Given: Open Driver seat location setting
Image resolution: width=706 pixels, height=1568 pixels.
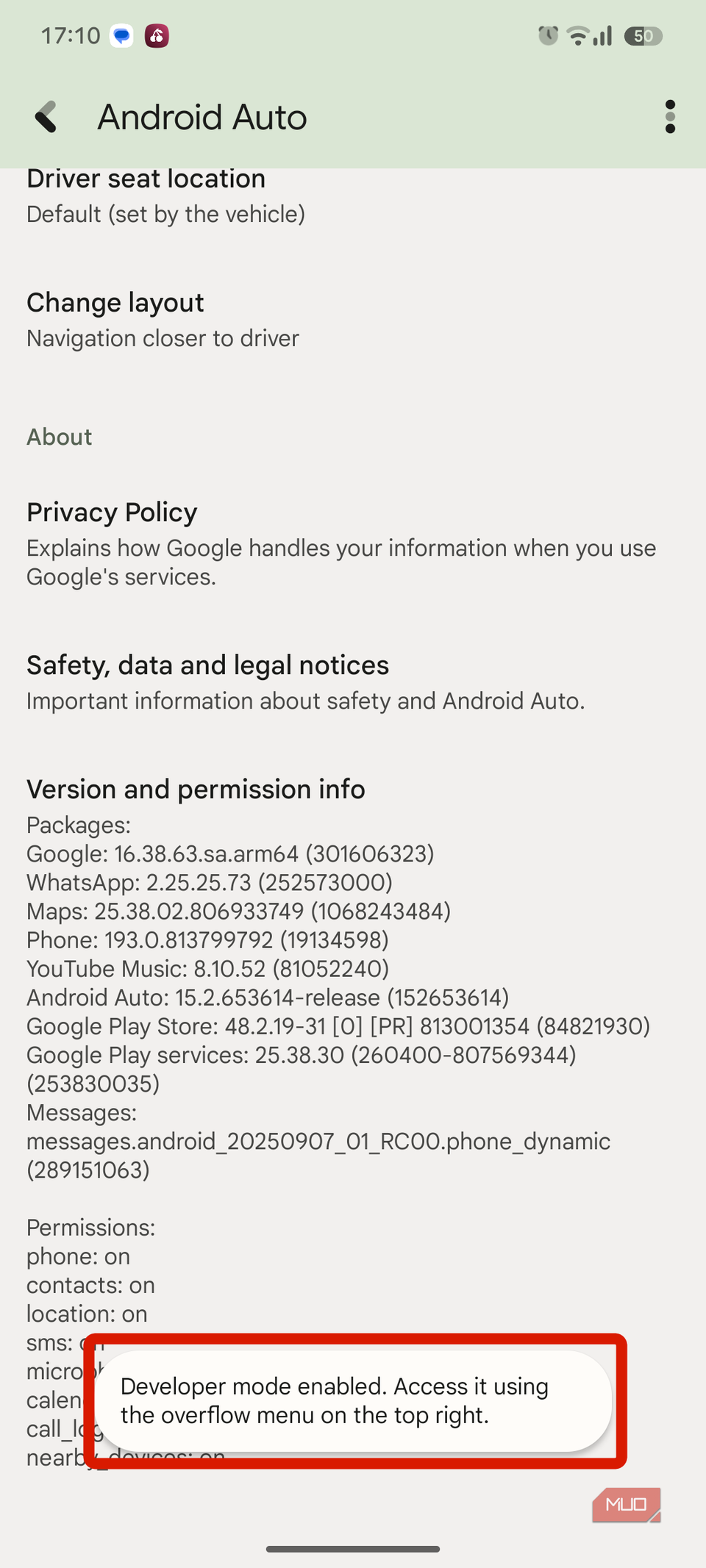Looking at the screenshot, I should (165, 196).
